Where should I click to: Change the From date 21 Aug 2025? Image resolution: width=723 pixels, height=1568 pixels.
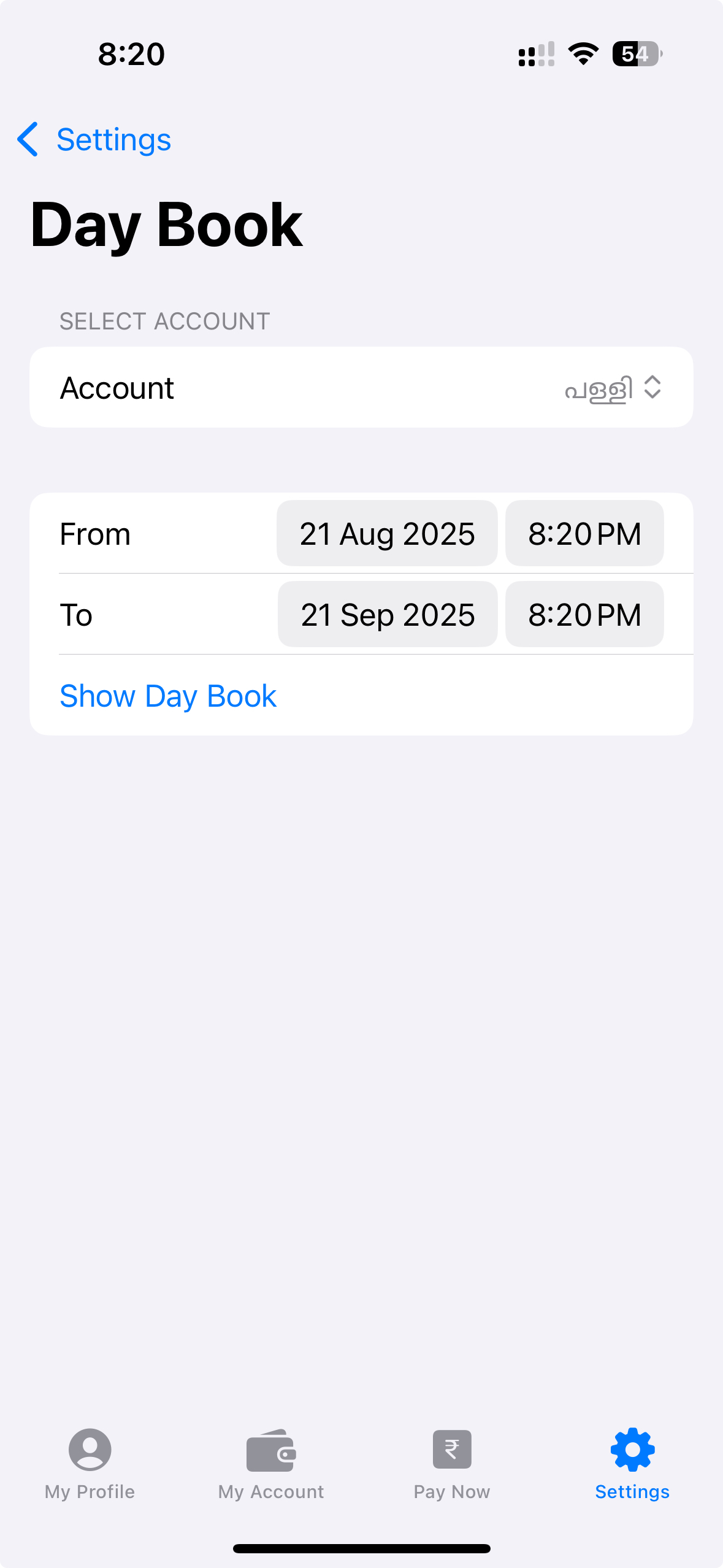click(x=387, y=534)
